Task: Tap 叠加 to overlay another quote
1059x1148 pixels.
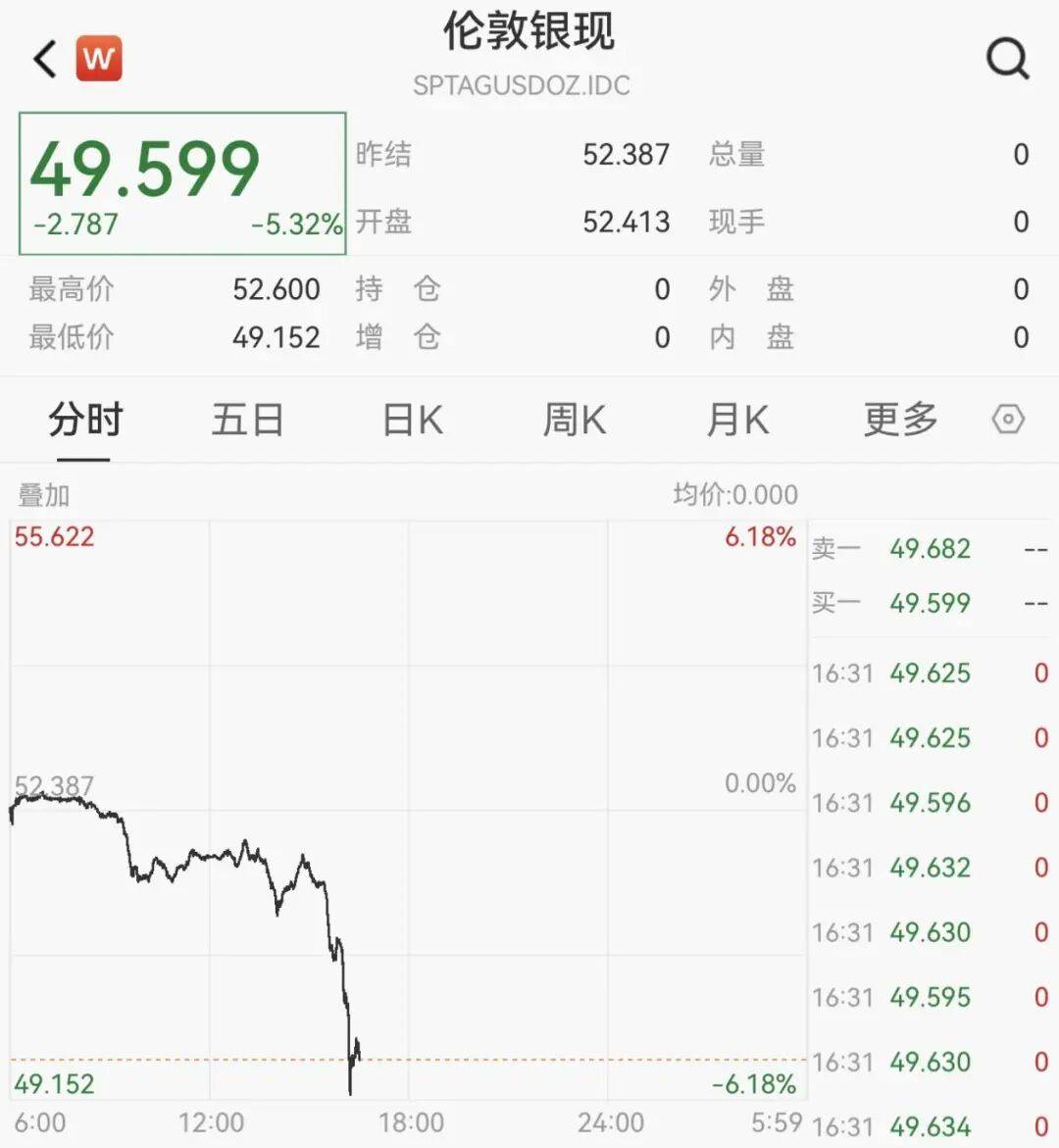Action: click(x=44, y=495)
